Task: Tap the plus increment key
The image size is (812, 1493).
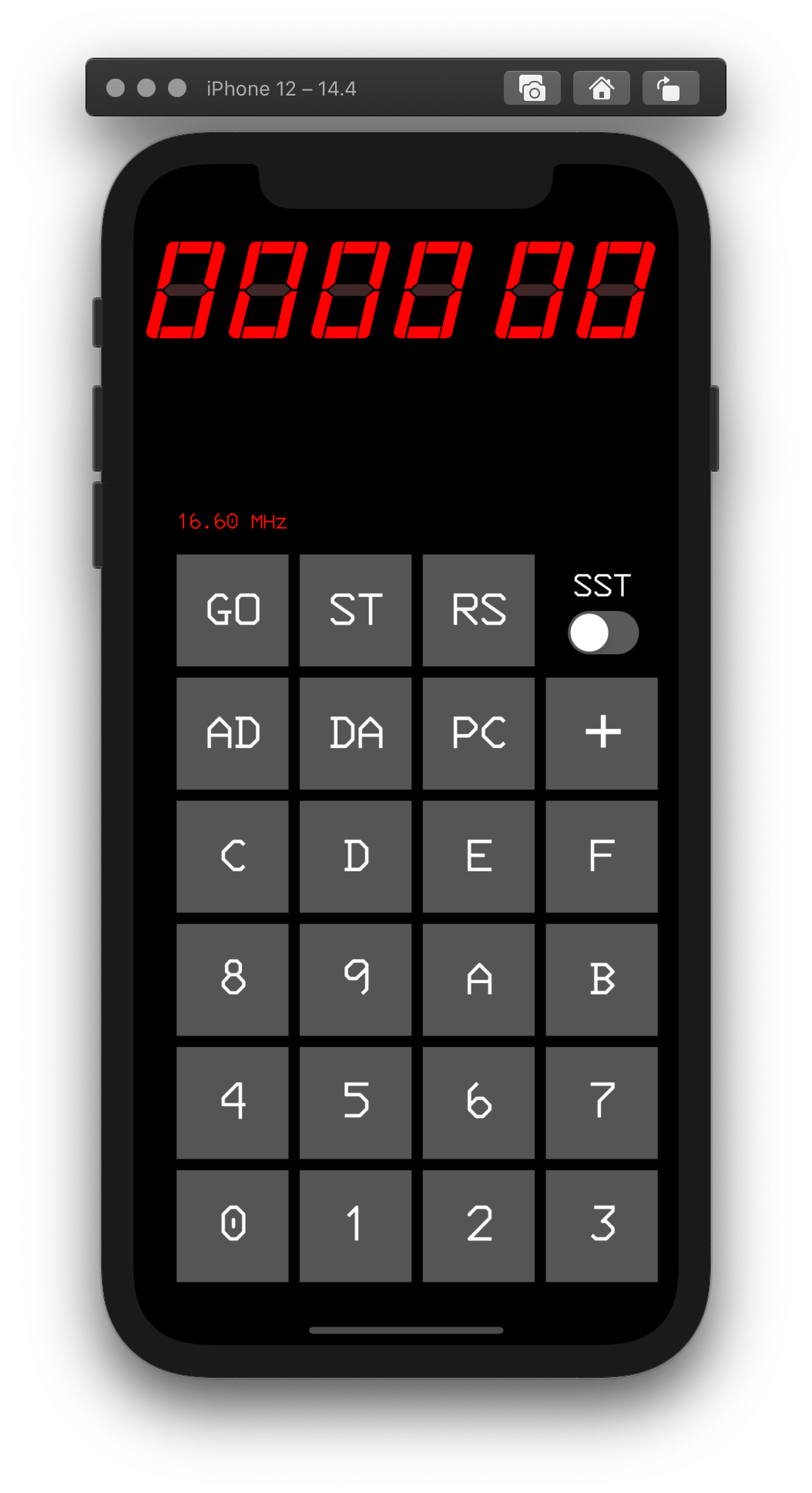Action: pos(602,733)
